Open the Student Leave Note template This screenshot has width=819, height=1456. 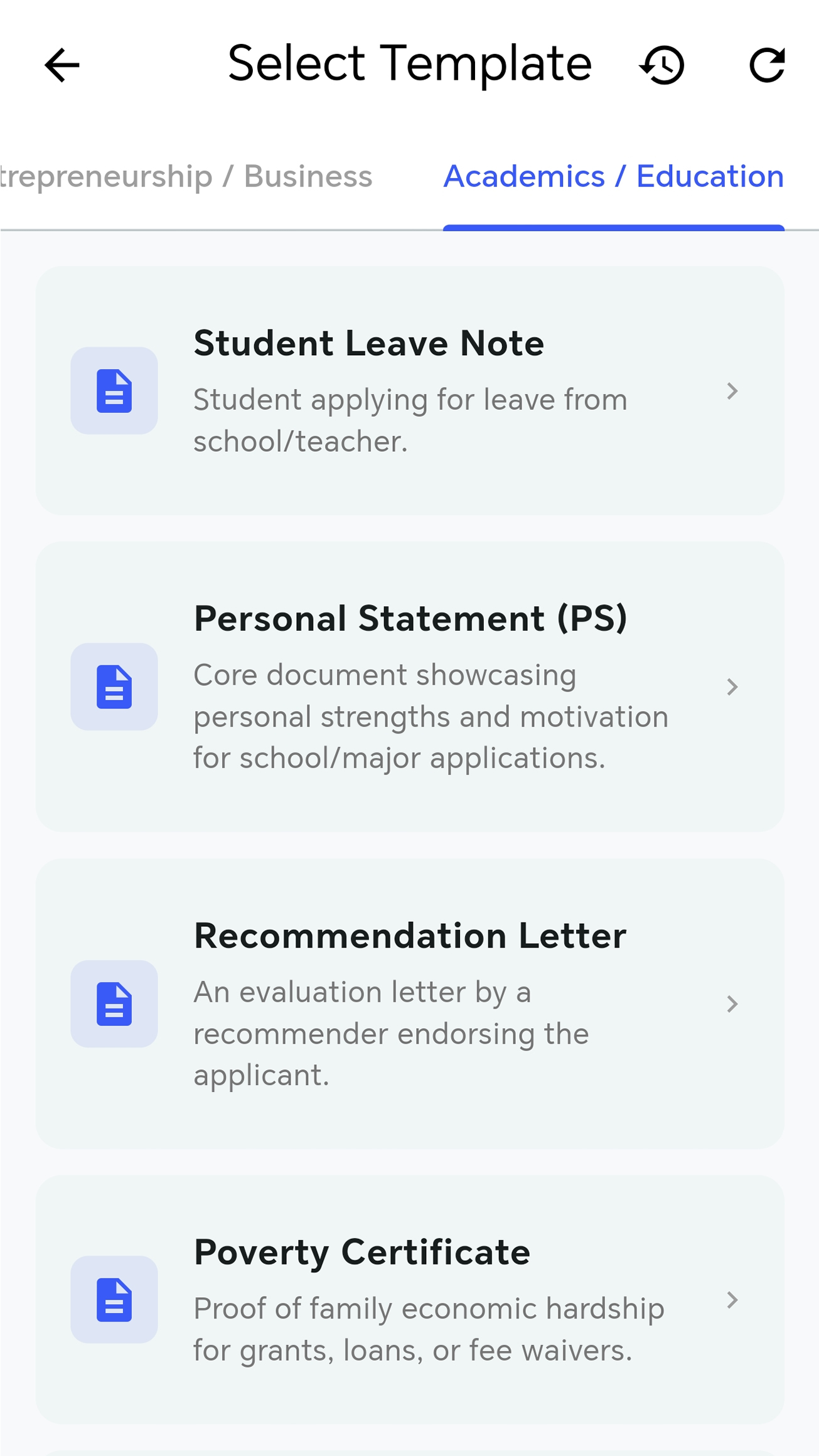click(x=409, y=390)
